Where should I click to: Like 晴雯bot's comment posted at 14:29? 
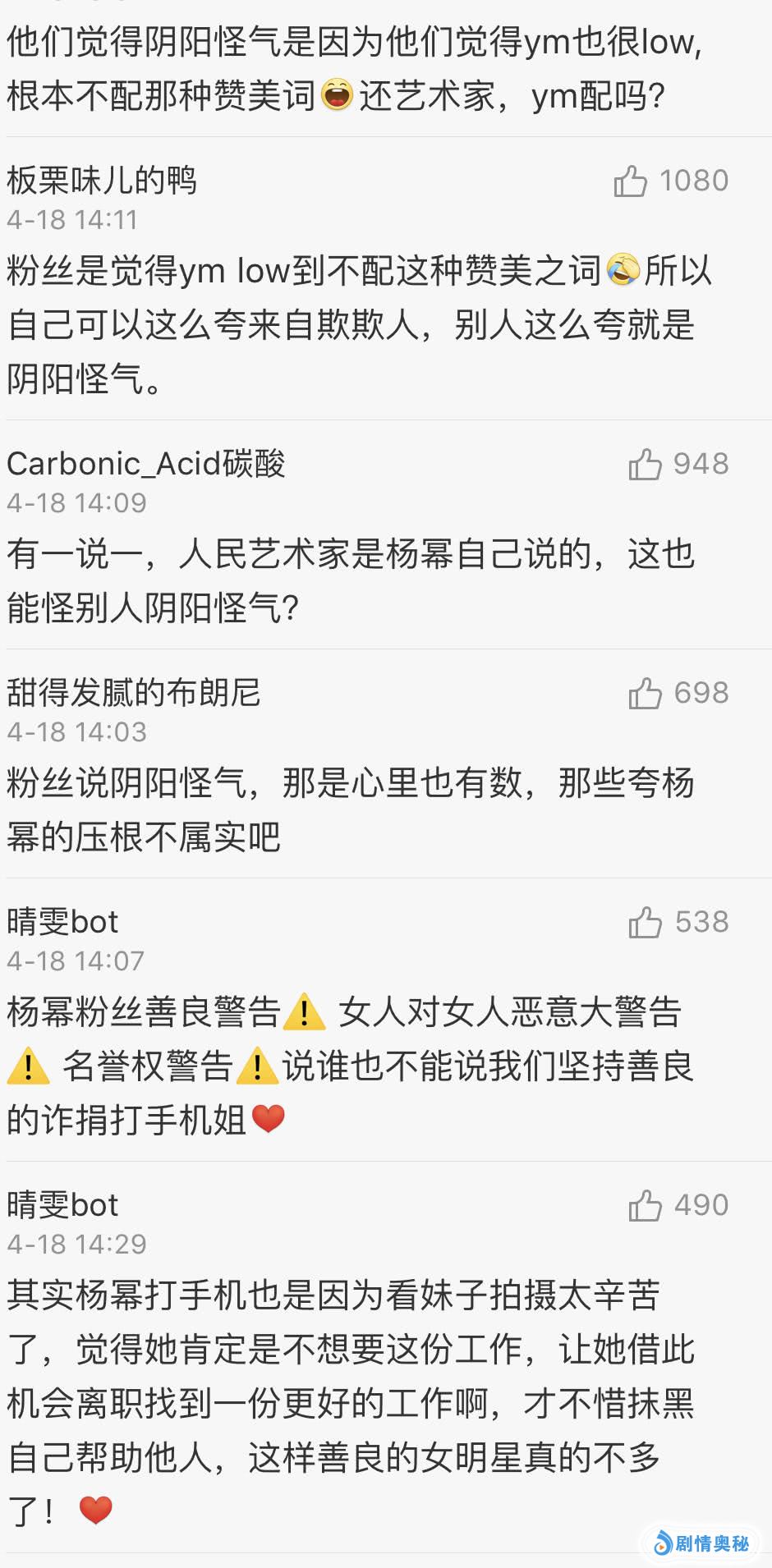[x=645, y=1205]
